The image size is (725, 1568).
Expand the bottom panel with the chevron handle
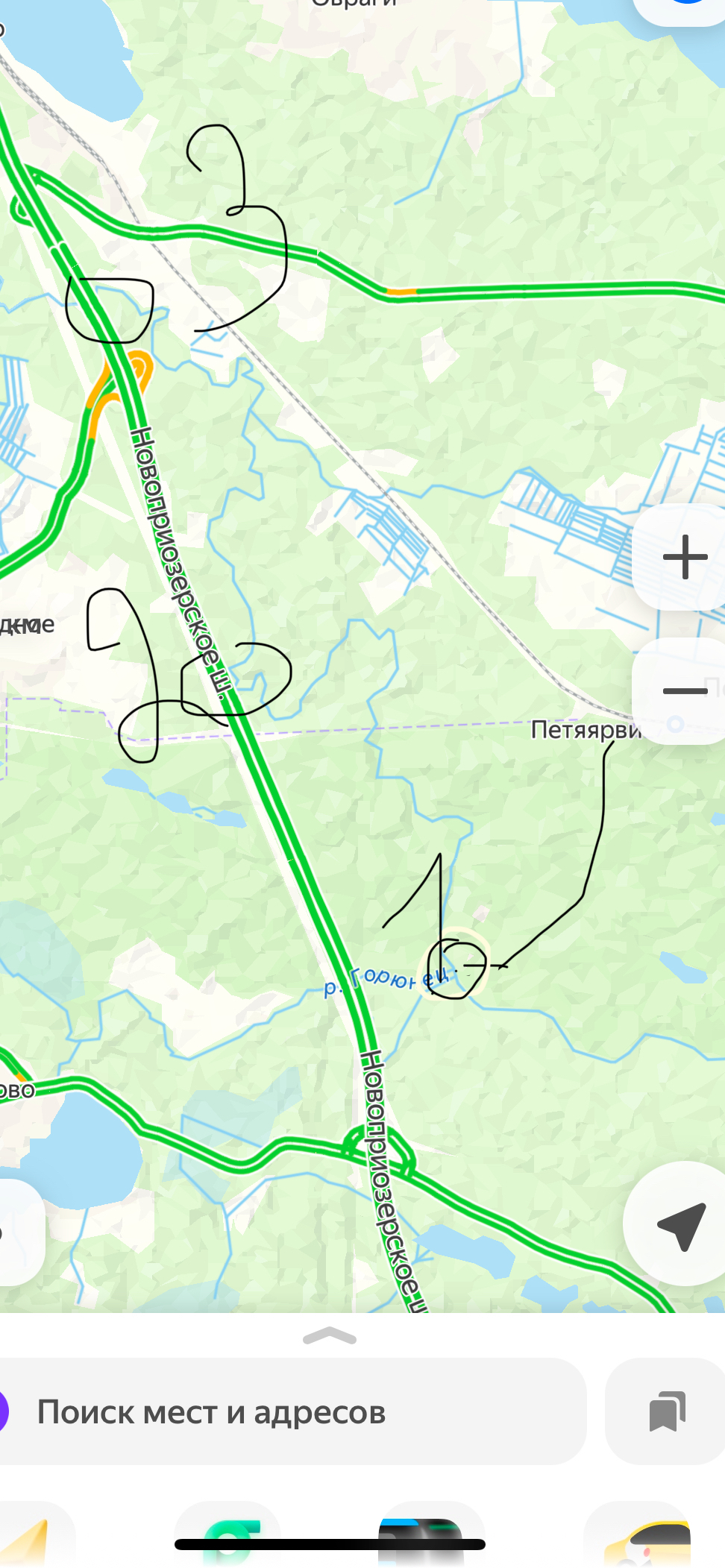coord(330,1337)
